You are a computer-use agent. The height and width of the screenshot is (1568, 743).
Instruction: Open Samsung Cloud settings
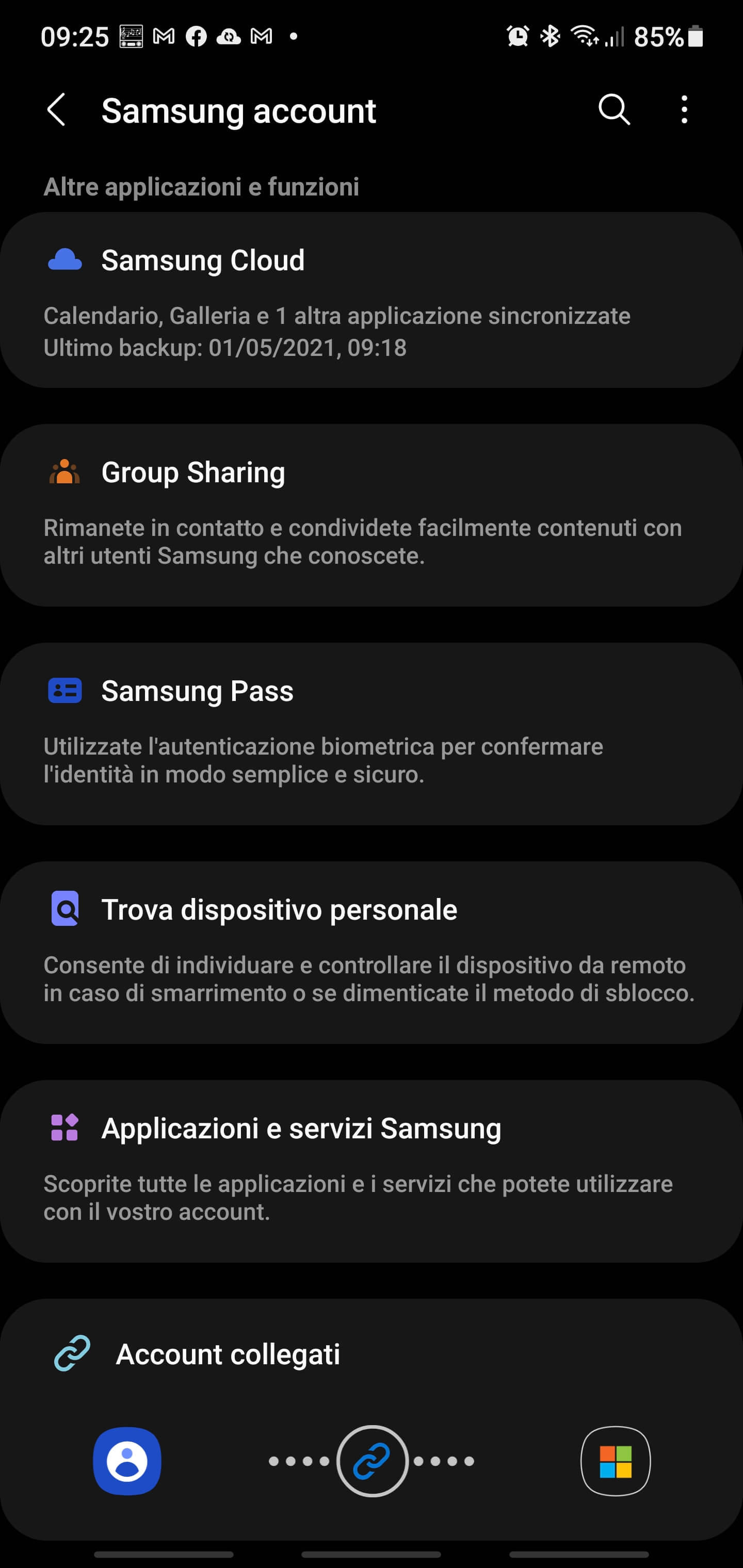372,300
